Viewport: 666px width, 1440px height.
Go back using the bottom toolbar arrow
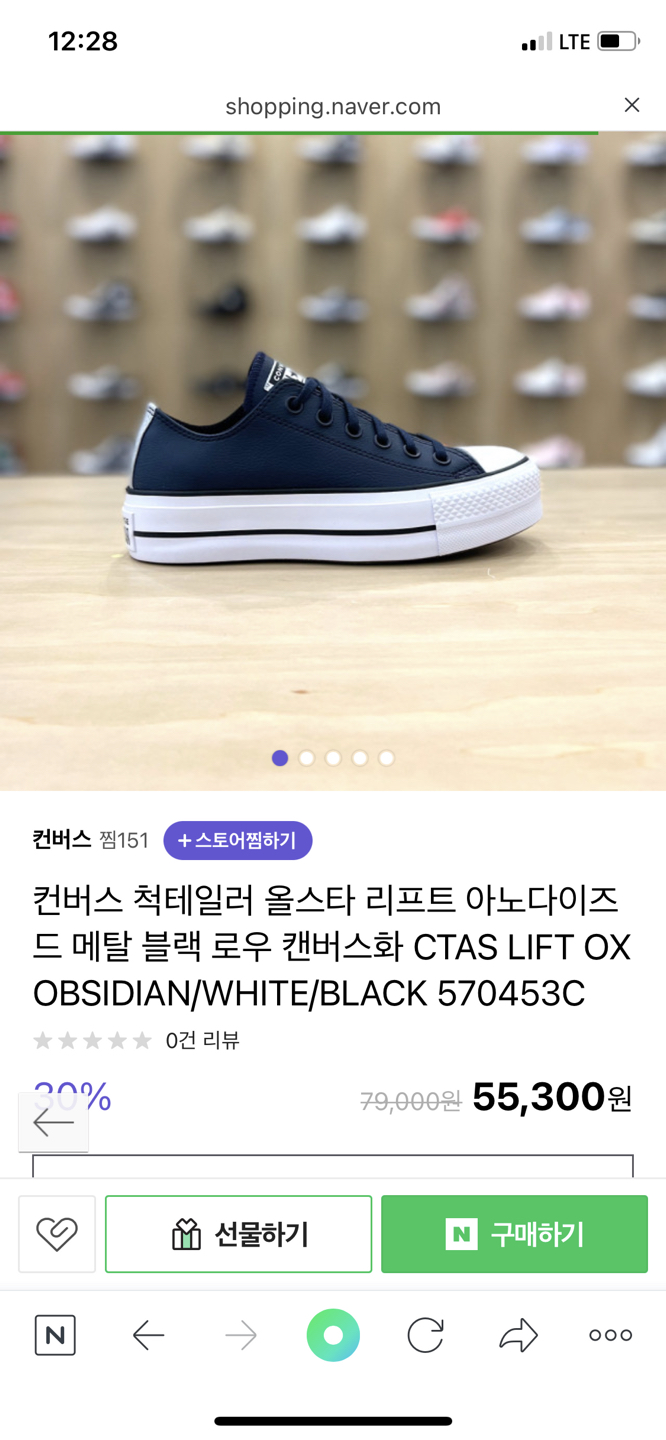point(148,1335)
